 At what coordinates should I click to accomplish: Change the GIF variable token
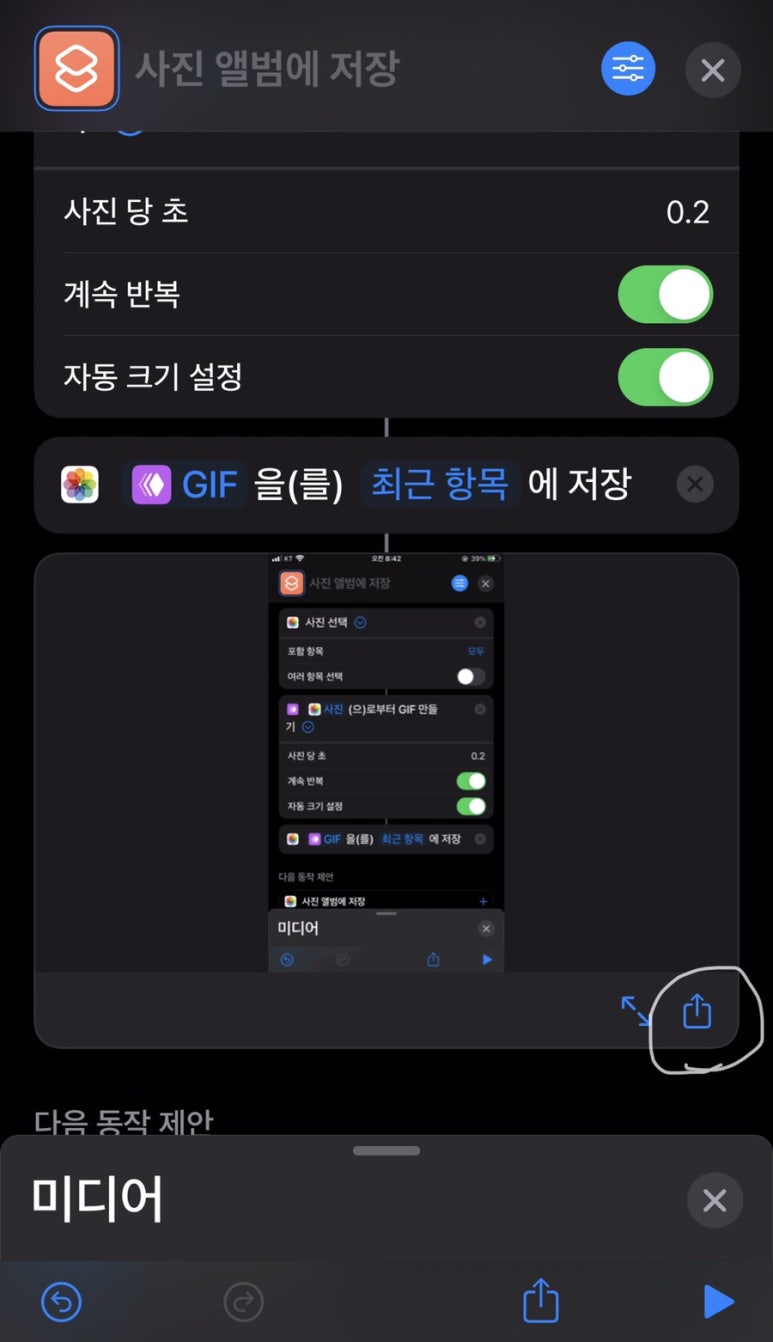[186, 485]
